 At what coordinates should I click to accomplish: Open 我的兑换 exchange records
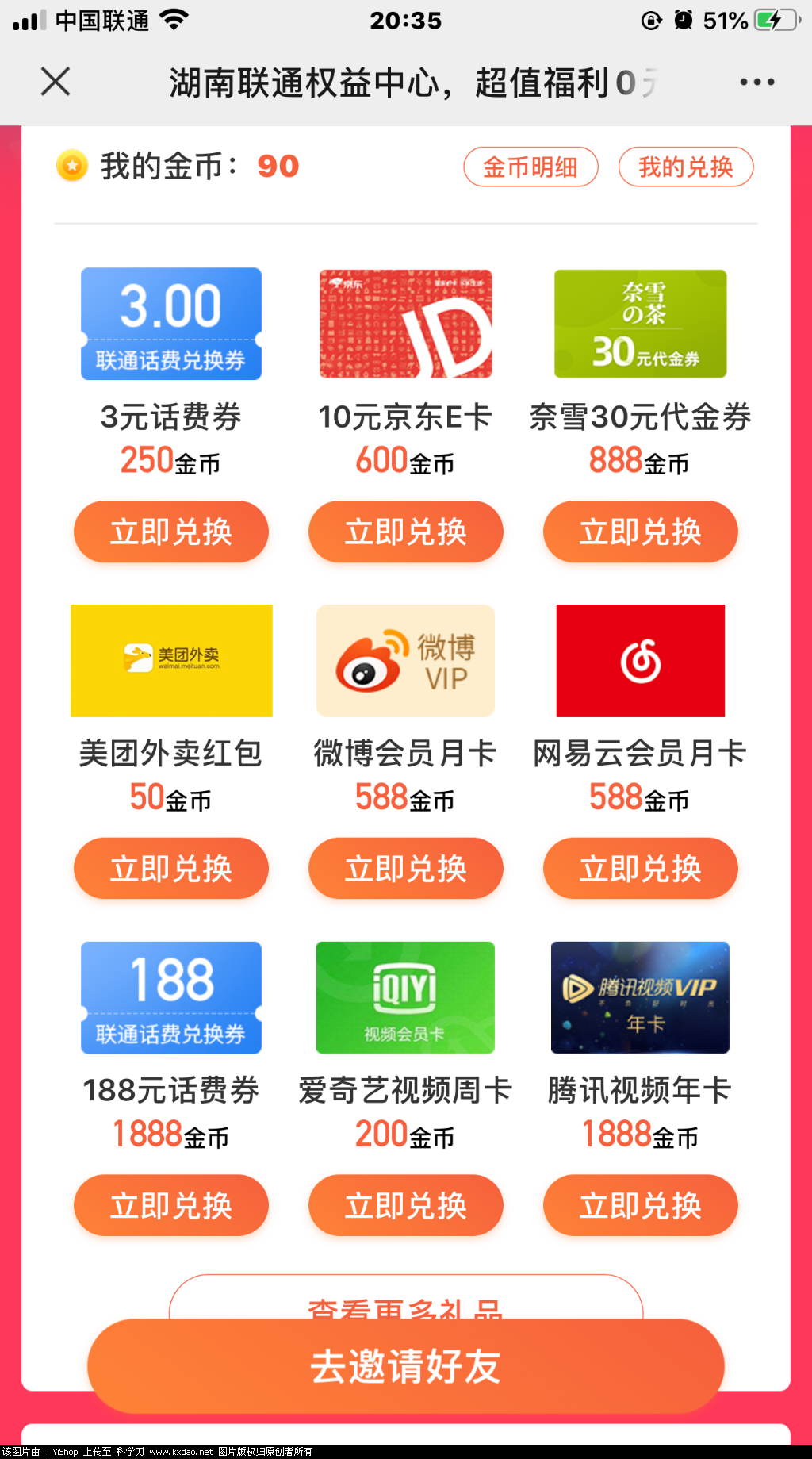click(686, 167)
